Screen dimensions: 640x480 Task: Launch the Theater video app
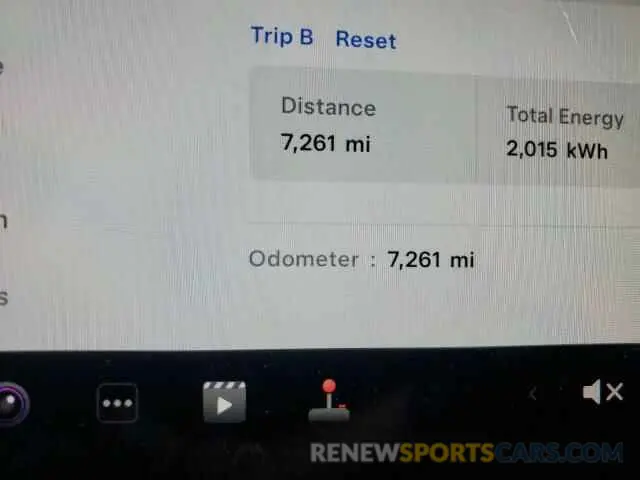click(x=224, y=402)
